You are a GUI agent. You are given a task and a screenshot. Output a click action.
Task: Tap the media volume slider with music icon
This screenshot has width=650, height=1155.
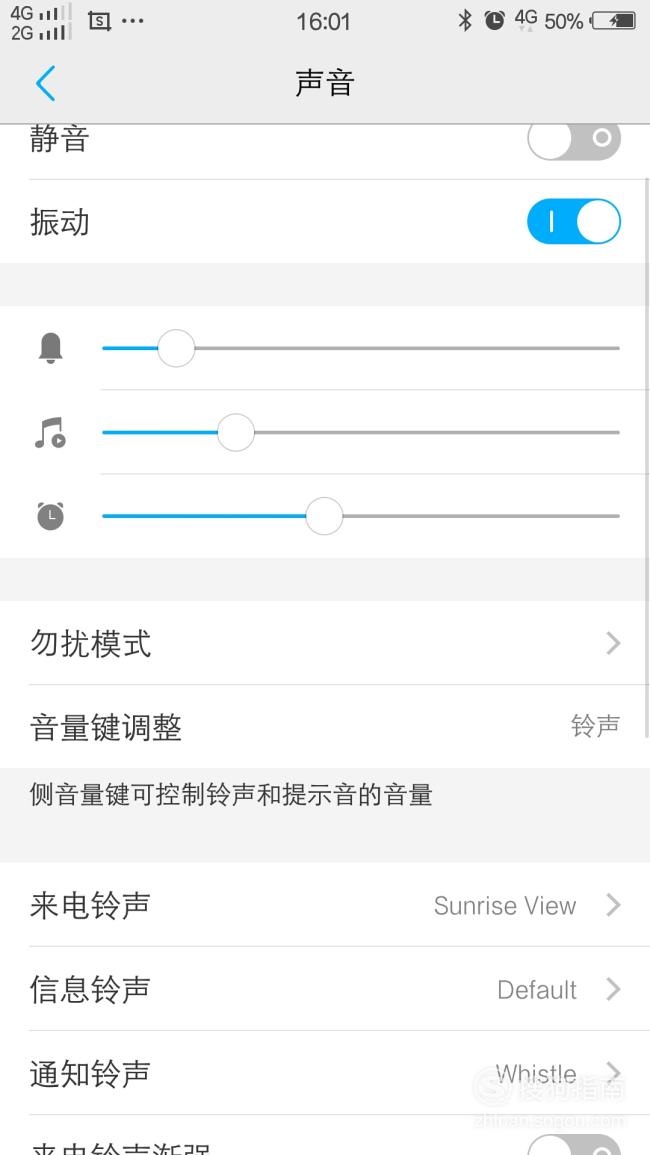coord(360,432)
